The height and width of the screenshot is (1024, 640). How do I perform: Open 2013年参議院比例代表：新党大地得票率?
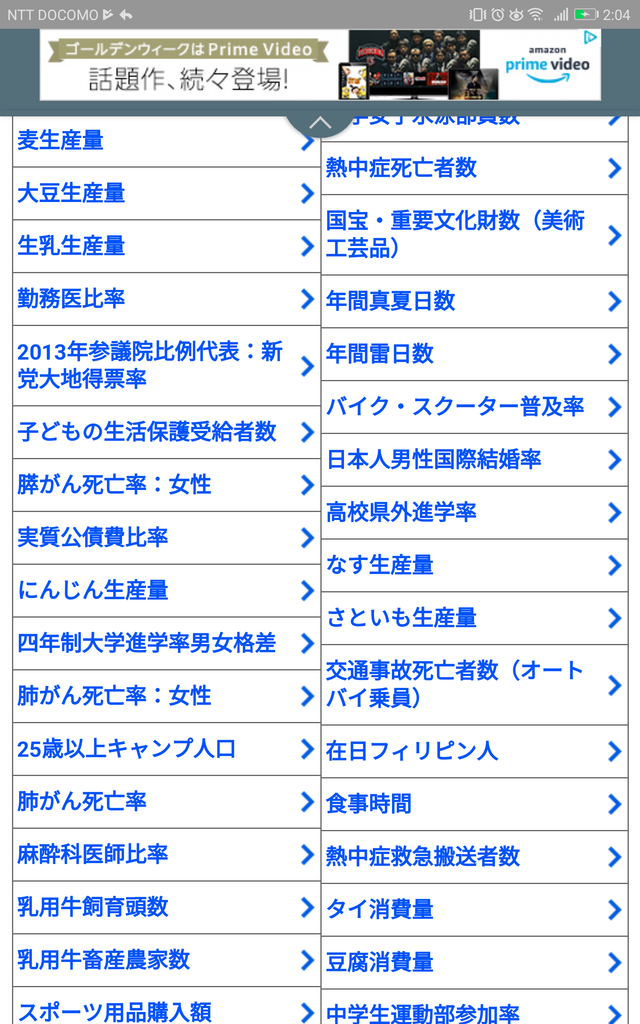point(167,366)
